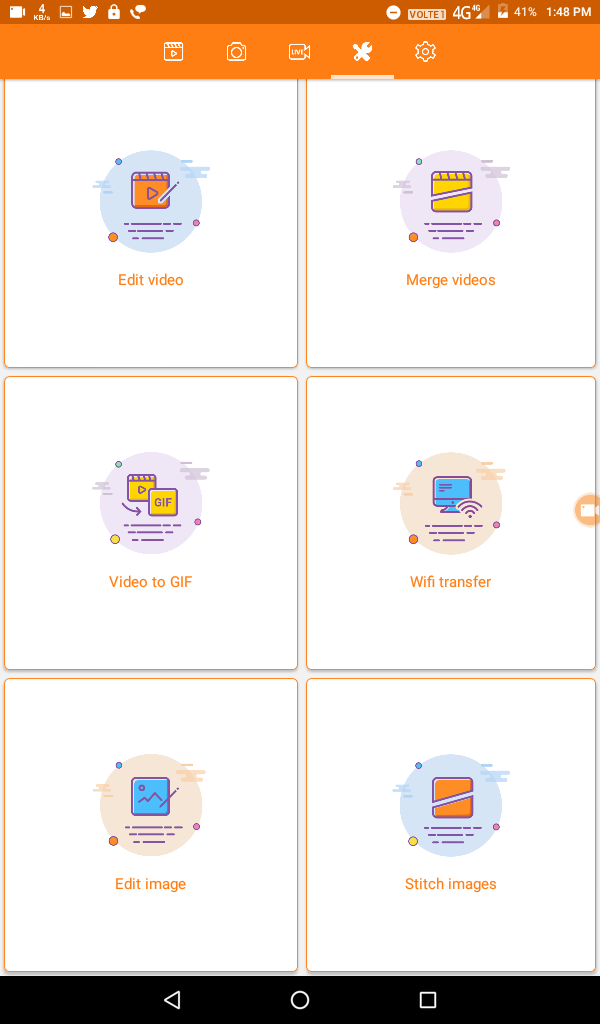Go to the home screen
This screenshot has width=600, height=1024.
click(300, 999)
